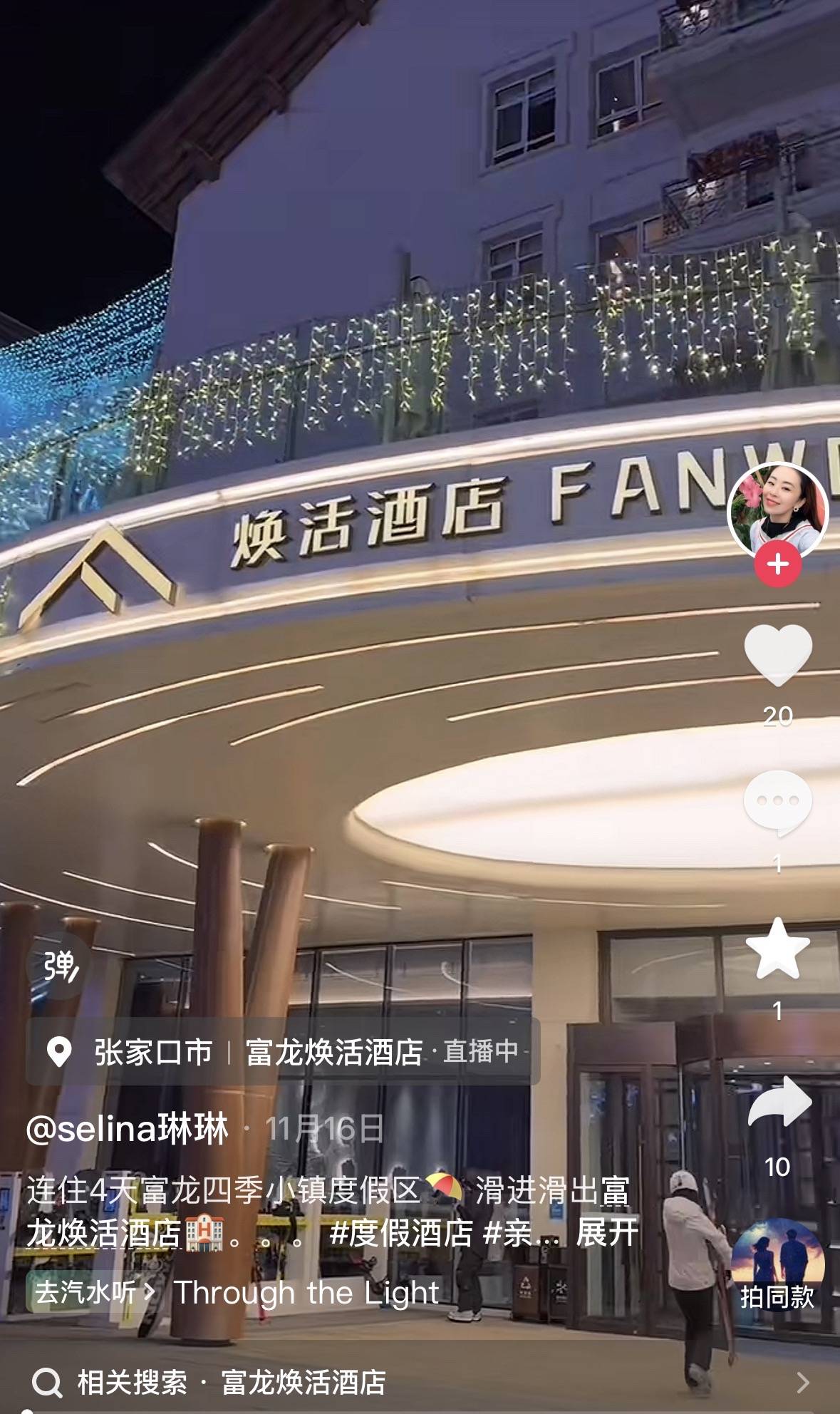840x1414 pixels.
Task: Toggle the 弹 bullet comments button
Action: [60, 966]
